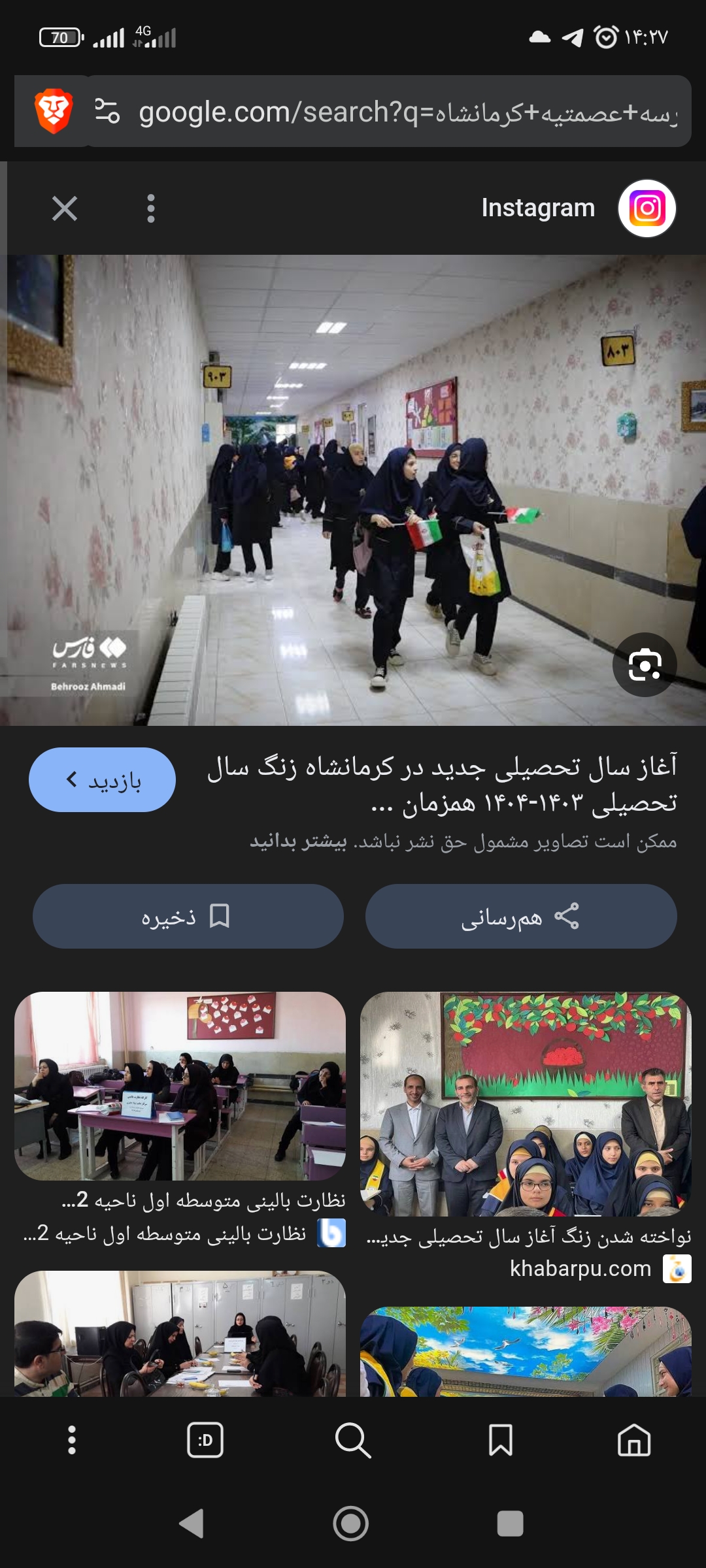Open Brave Shields lion icon
The image size is (706, 1568).
pyautogui.click(x=54, y=111)
